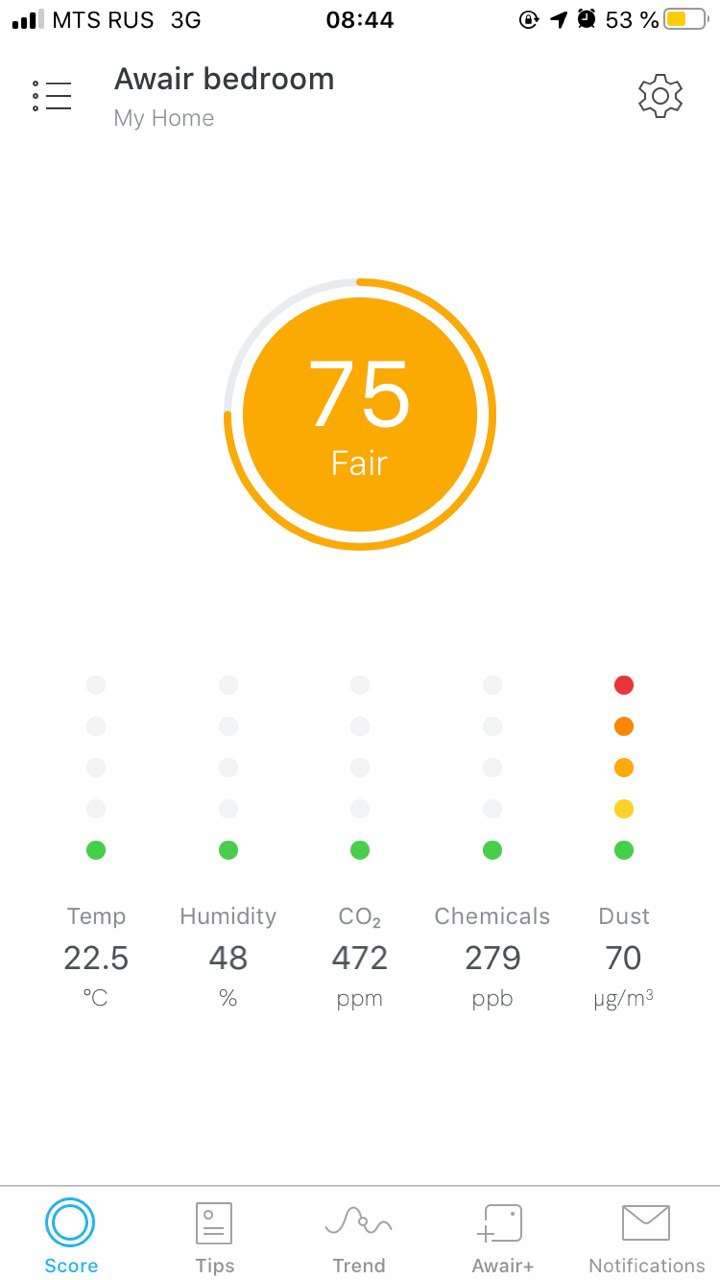View Humidity reading details
The image size is (720, 1280).
(x=228, y=957)
